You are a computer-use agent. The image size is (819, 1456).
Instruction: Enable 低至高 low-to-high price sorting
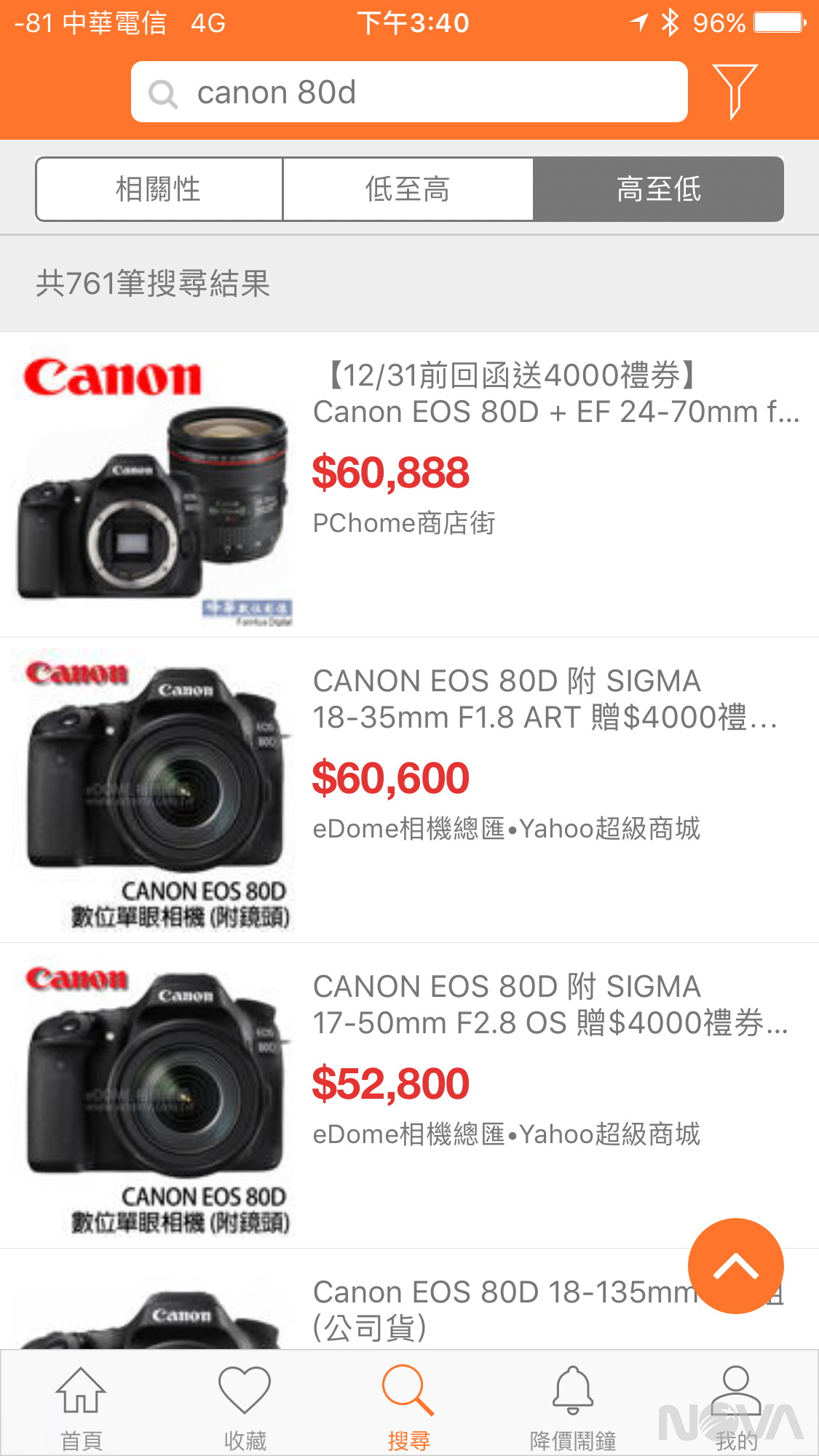pyautogui.click(x=408, y=189)
